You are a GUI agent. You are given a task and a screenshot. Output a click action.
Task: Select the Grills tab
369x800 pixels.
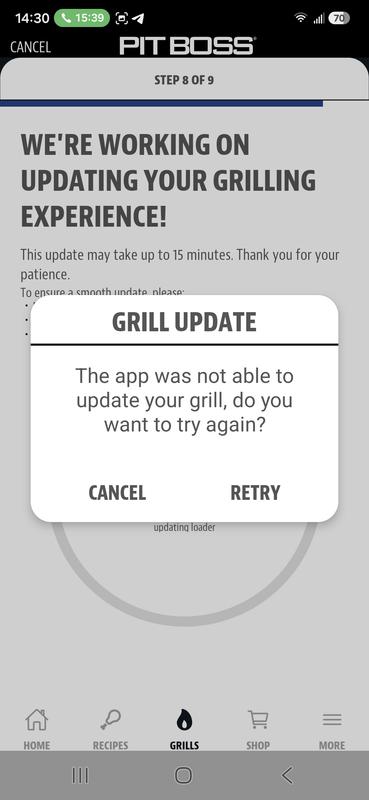[x=184, y=730]
